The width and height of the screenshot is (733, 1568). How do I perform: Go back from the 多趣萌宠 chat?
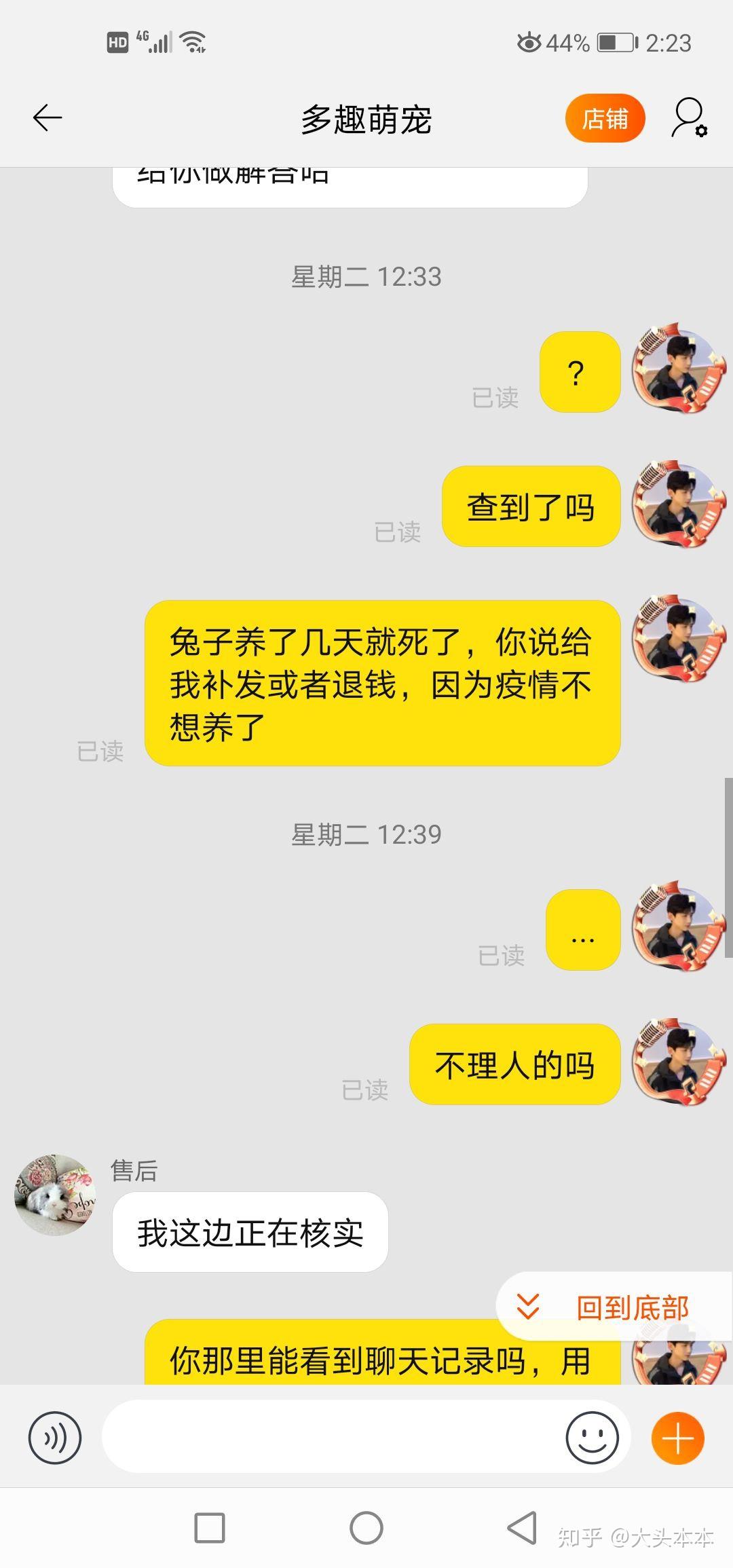click(x=48, y=118)
